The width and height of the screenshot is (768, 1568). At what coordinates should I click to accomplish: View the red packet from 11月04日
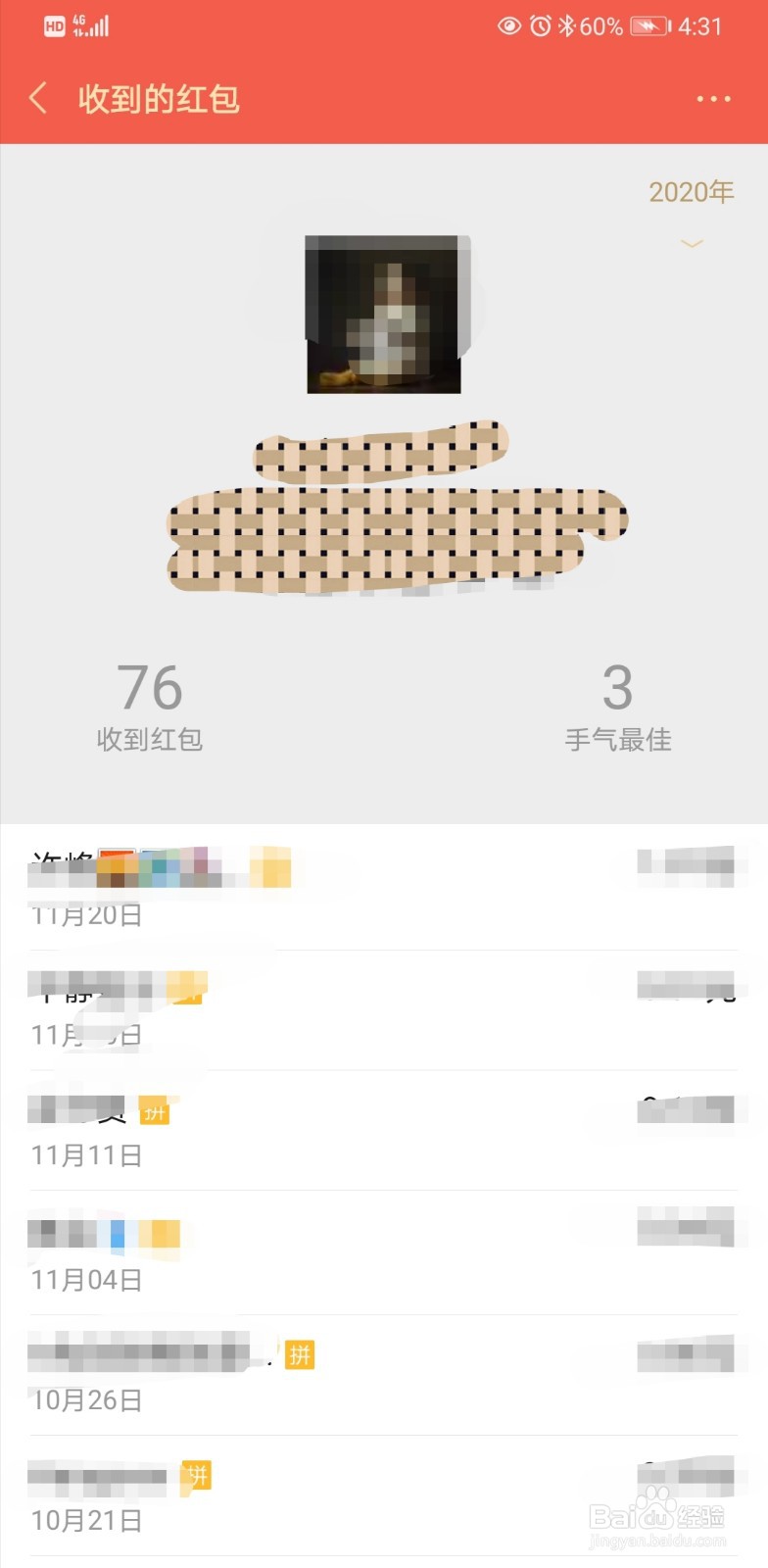pos(384,1253)
